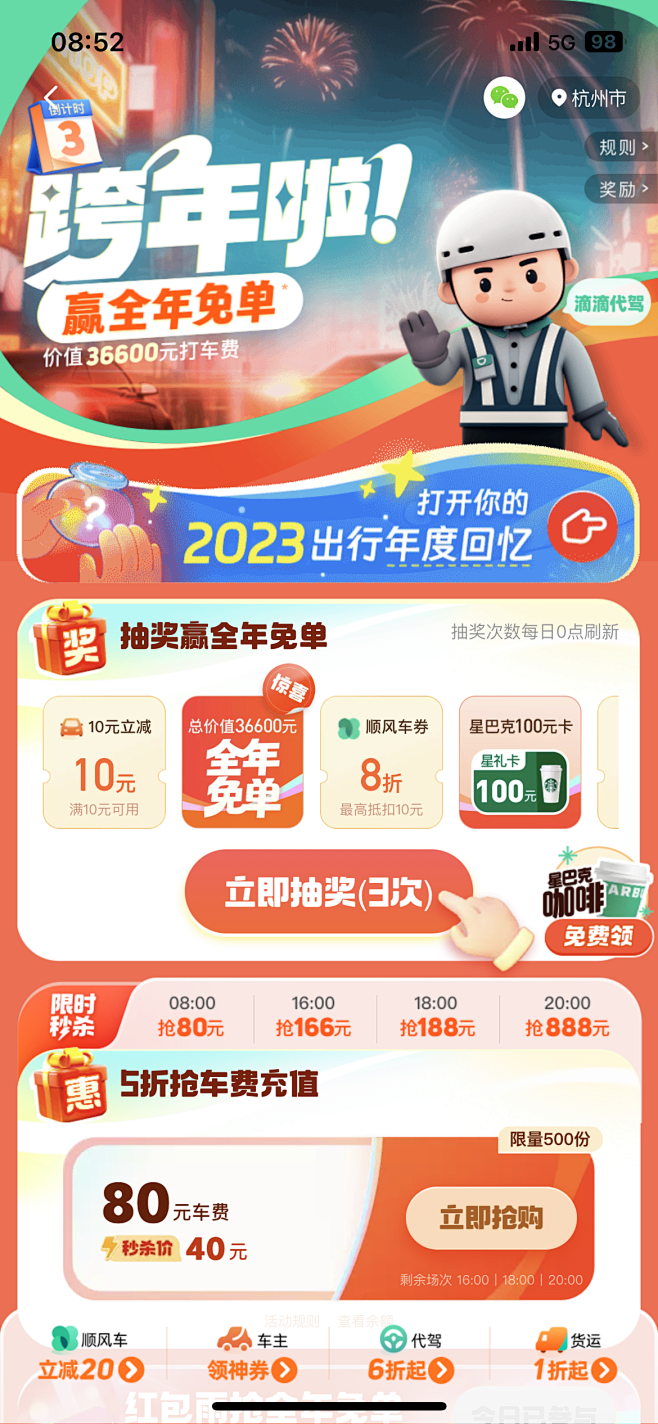View the 星巴克100元卡 prize card
This screenshot has height=1424, width=658.
520,762
